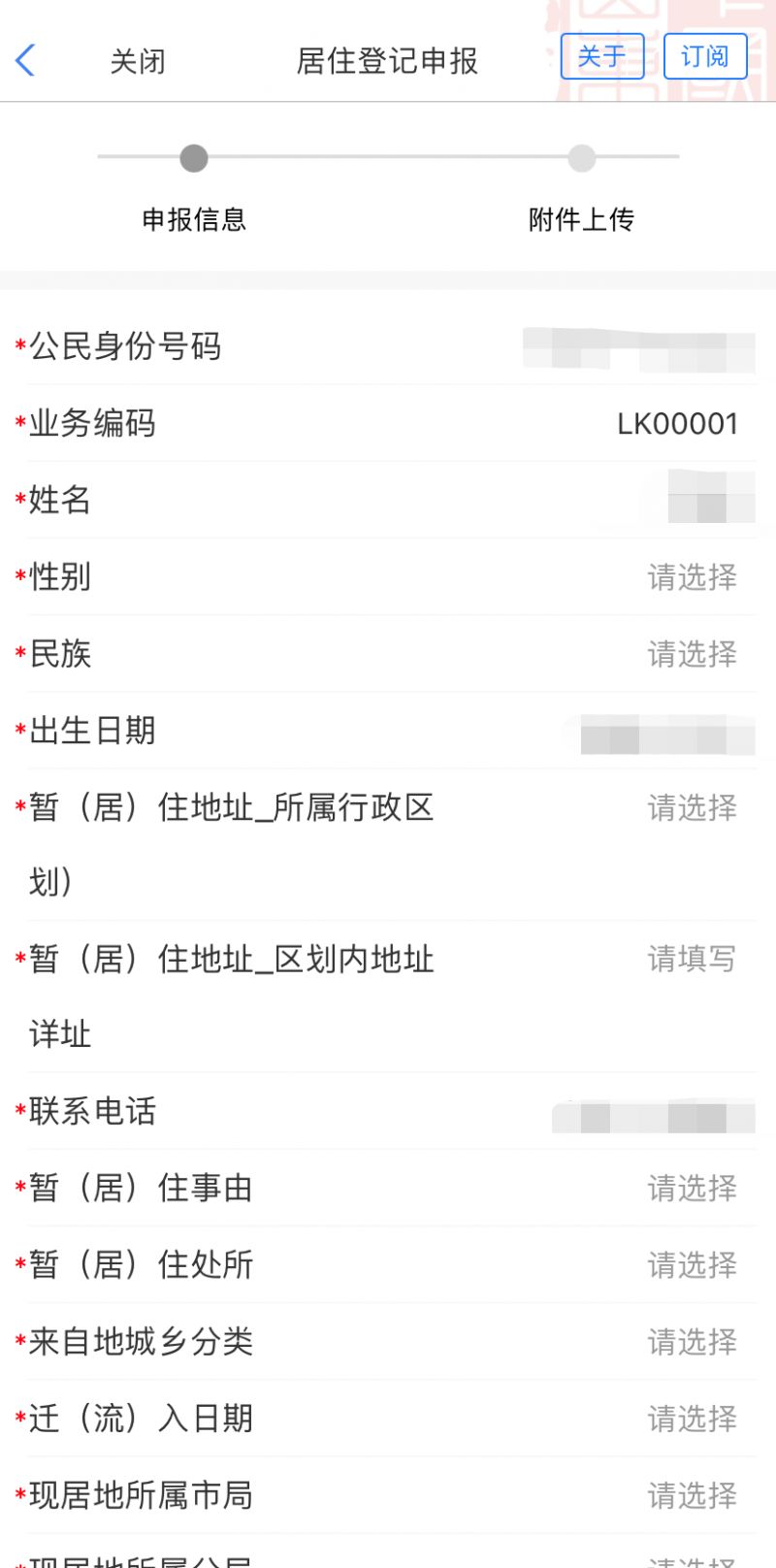
Task: Open the 关于 button
Action: (602, 56)
